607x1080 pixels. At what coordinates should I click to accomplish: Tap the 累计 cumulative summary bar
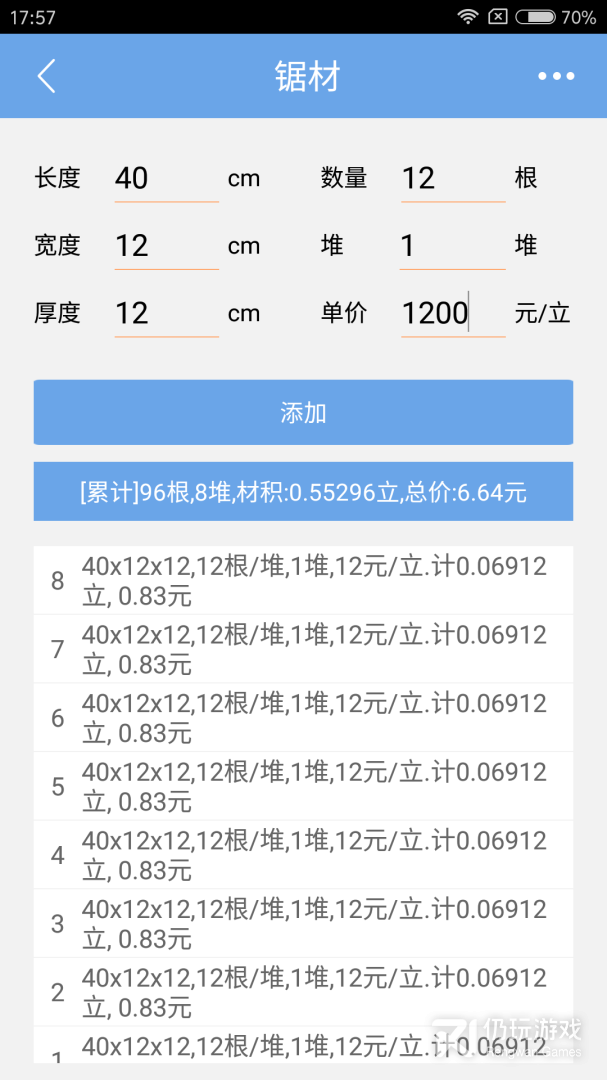[303, 492]
